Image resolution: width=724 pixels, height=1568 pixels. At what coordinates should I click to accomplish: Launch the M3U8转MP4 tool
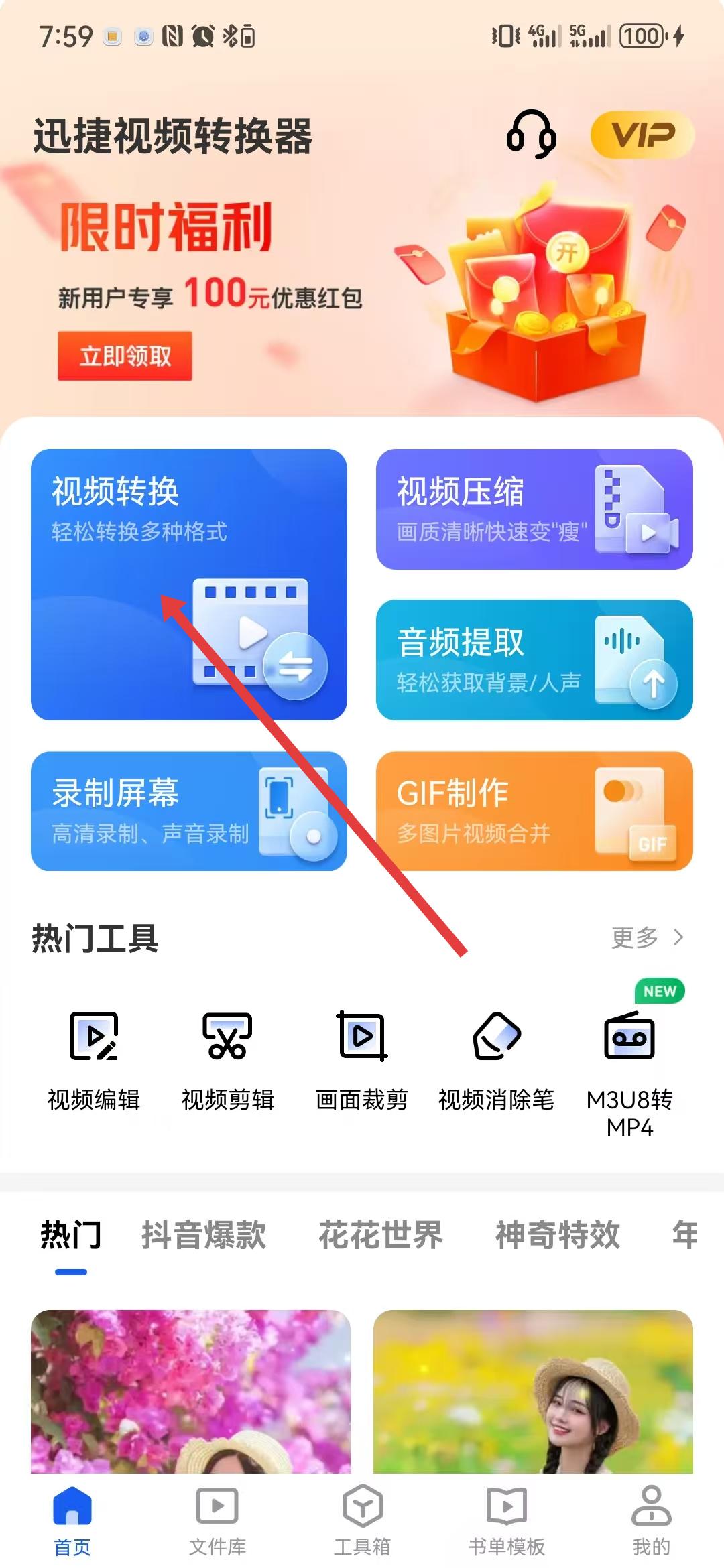coord(629,1065)
